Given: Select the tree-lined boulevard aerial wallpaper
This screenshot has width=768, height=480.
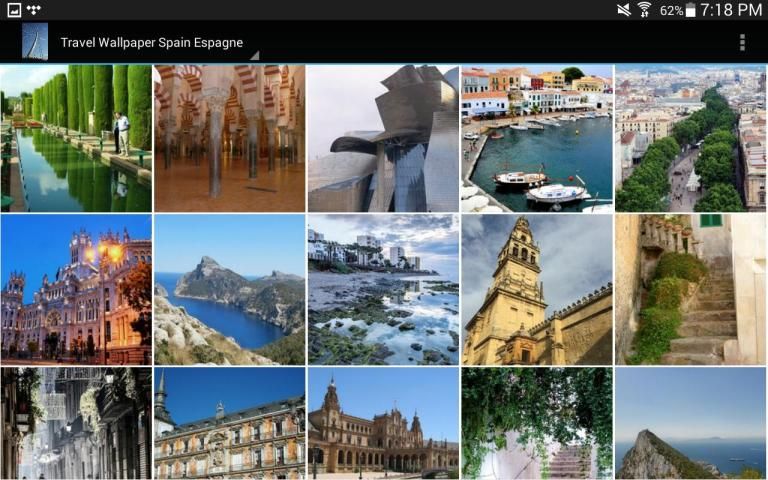Looking at the screenshot, I should pos(691,138).
